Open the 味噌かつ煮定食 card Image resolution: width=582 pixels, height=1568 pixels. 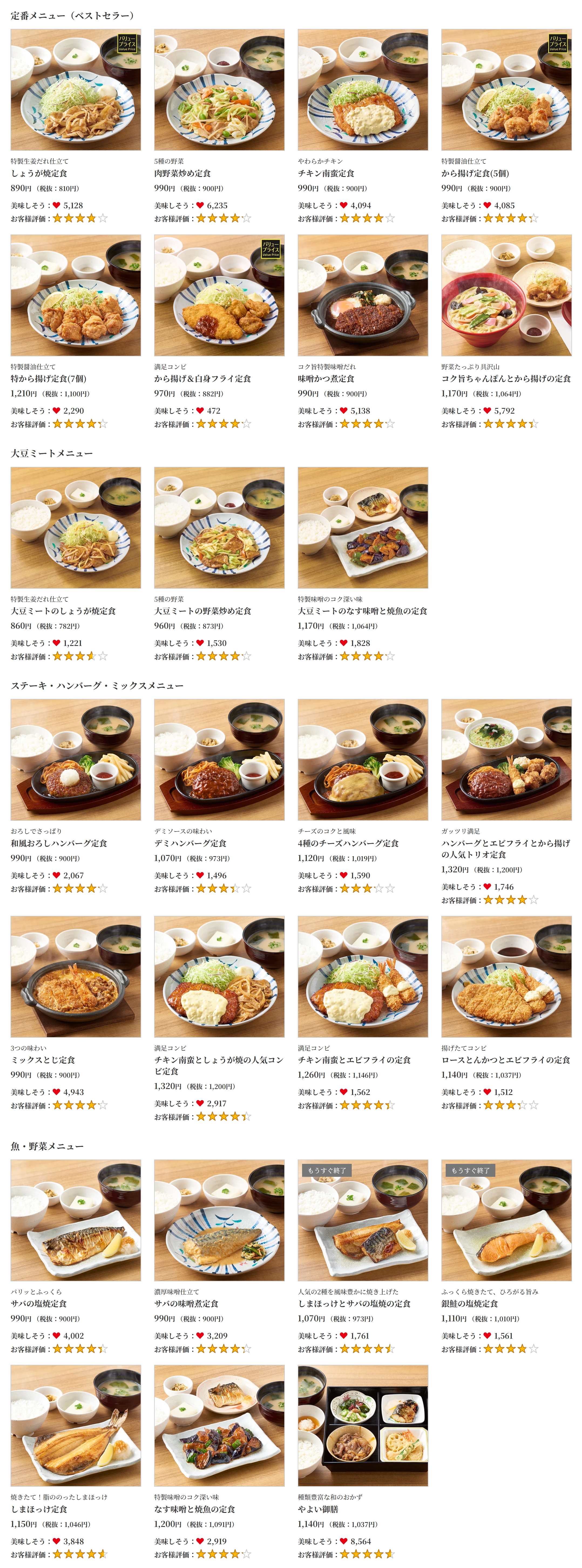click(x=363, y=332)
